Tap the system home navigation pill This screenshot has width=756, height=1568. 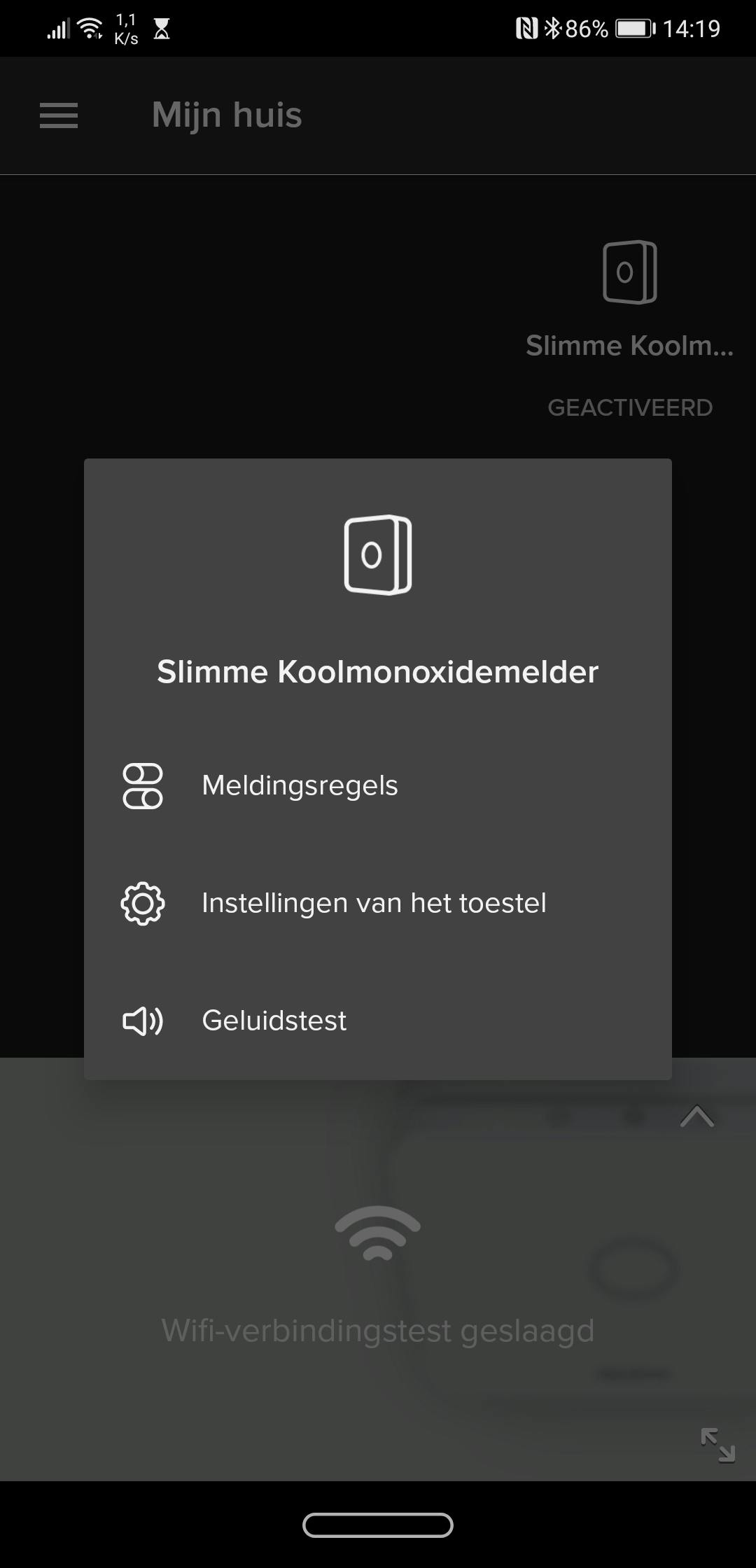[378, 1525]
